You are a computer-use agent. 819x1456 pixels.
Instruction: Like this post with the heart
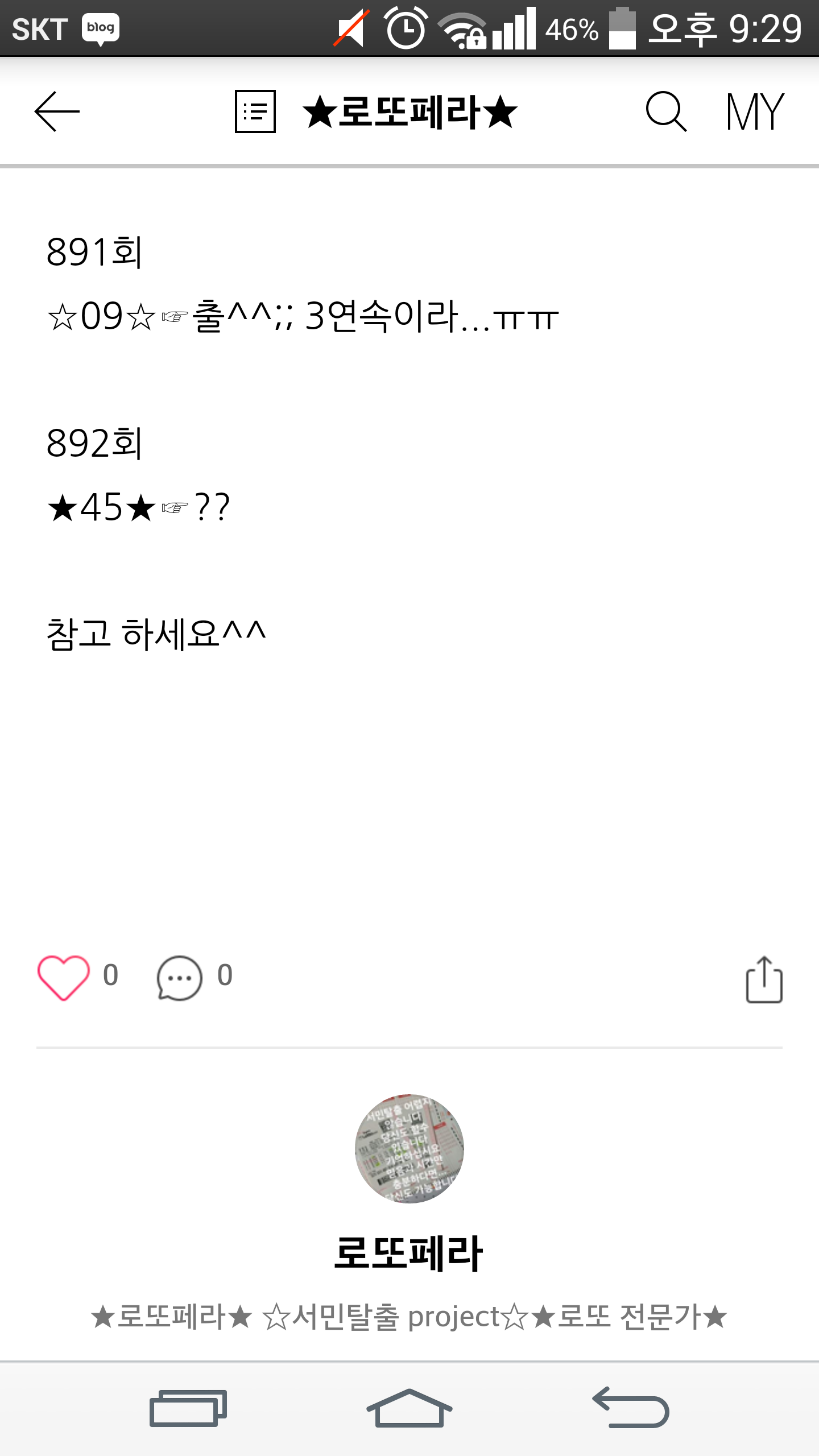(x=64, y=977)
